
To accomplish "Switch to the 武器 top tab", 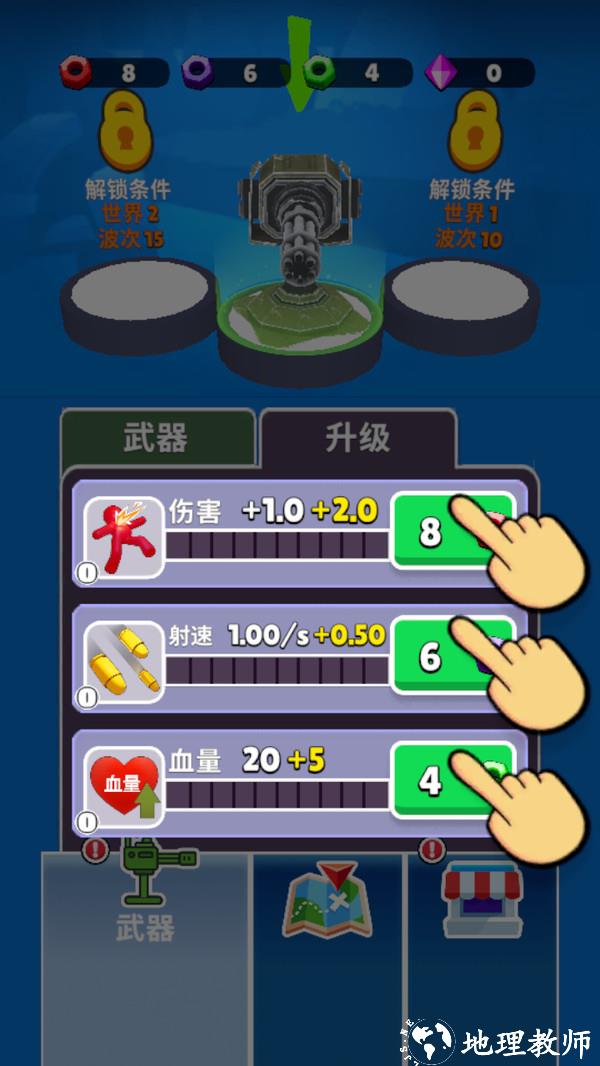I will pyautogui.click(x=157, y=438).
